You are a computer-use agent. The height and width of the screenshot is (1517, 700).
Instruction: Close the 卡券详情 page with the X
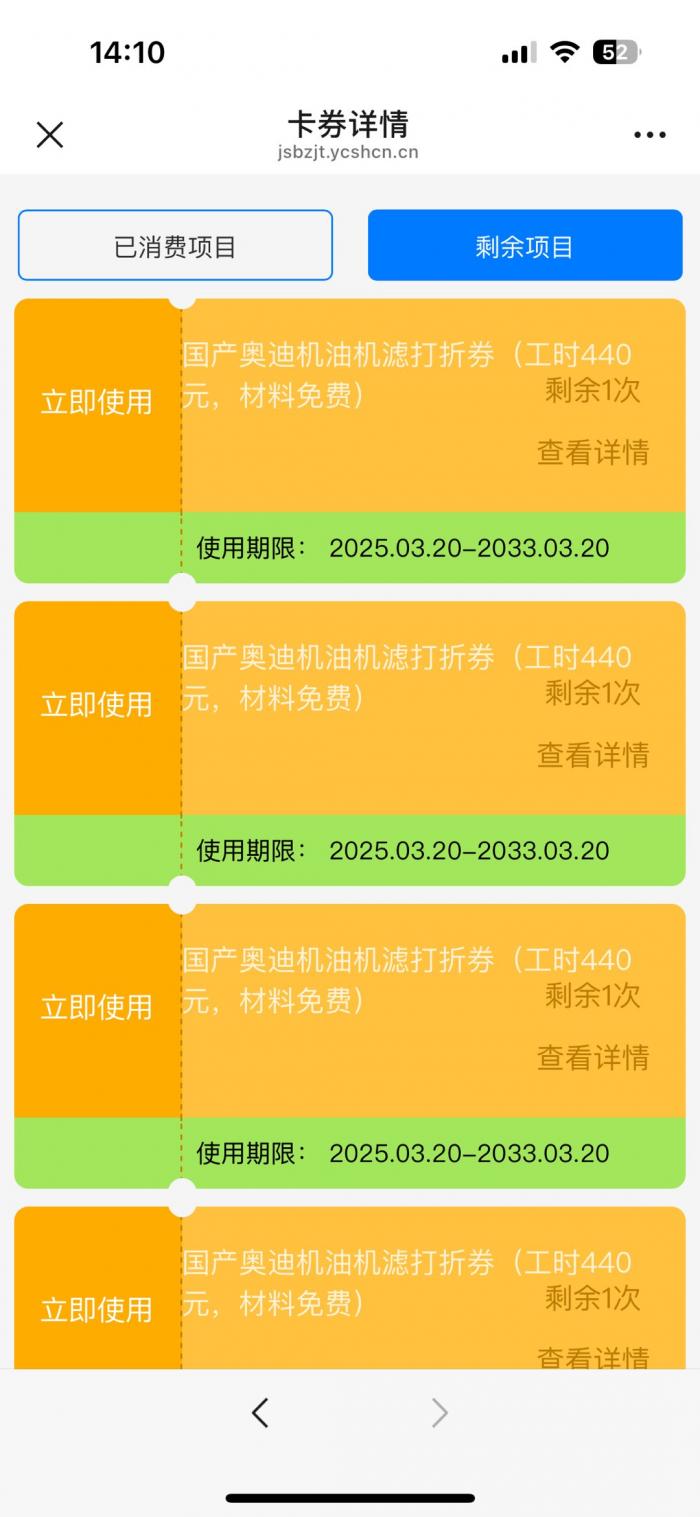tap(50, 134)
